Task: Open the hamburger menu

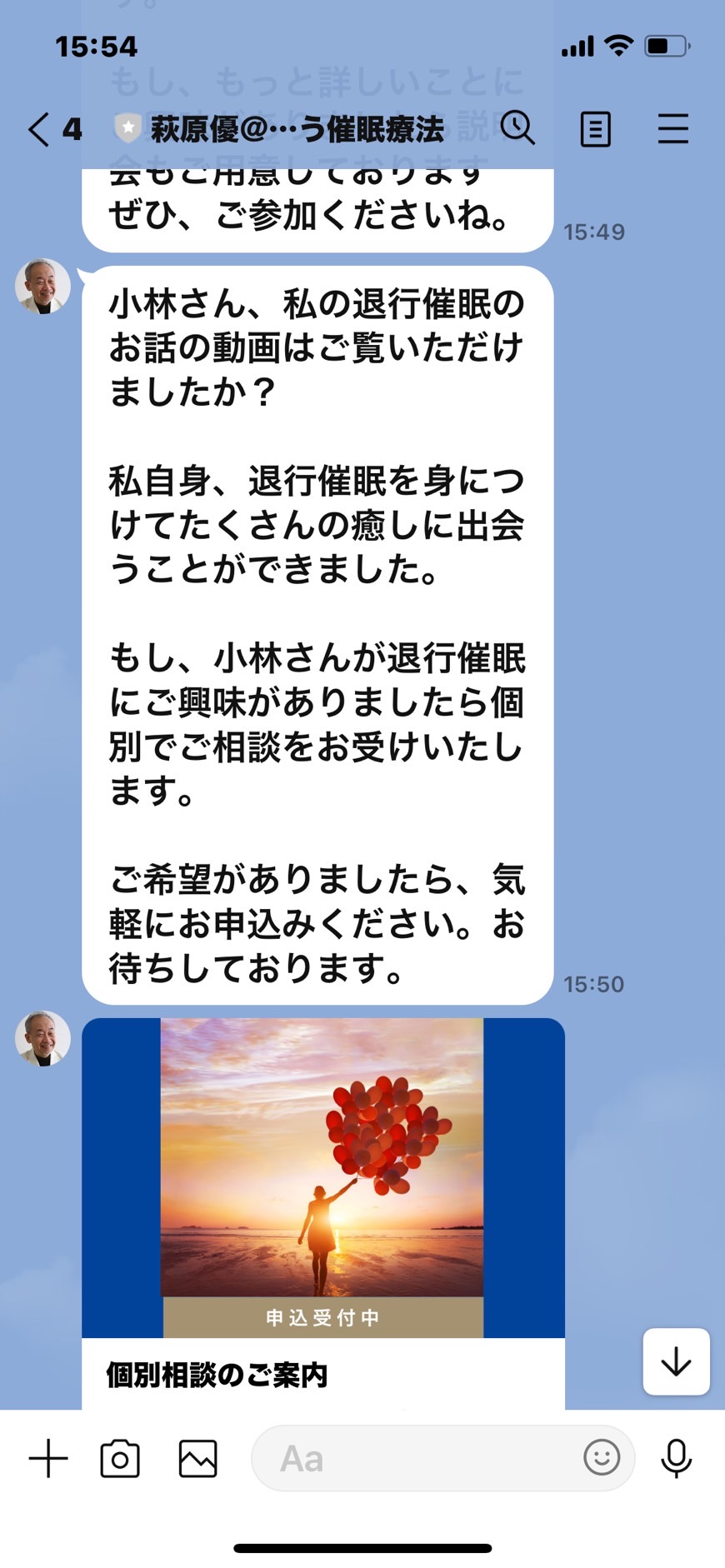Action: coord(672,129)
